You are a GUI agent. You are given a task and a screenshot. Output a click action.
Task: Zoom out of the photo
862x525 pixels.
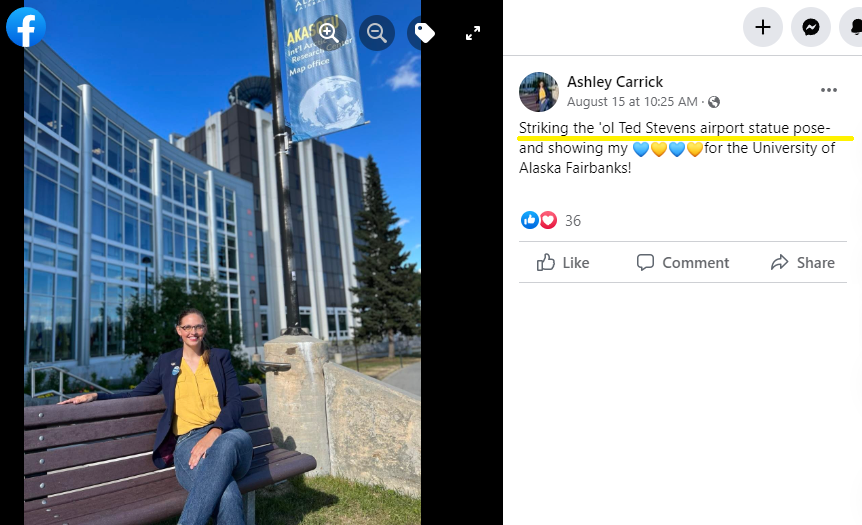coord(376,32)
